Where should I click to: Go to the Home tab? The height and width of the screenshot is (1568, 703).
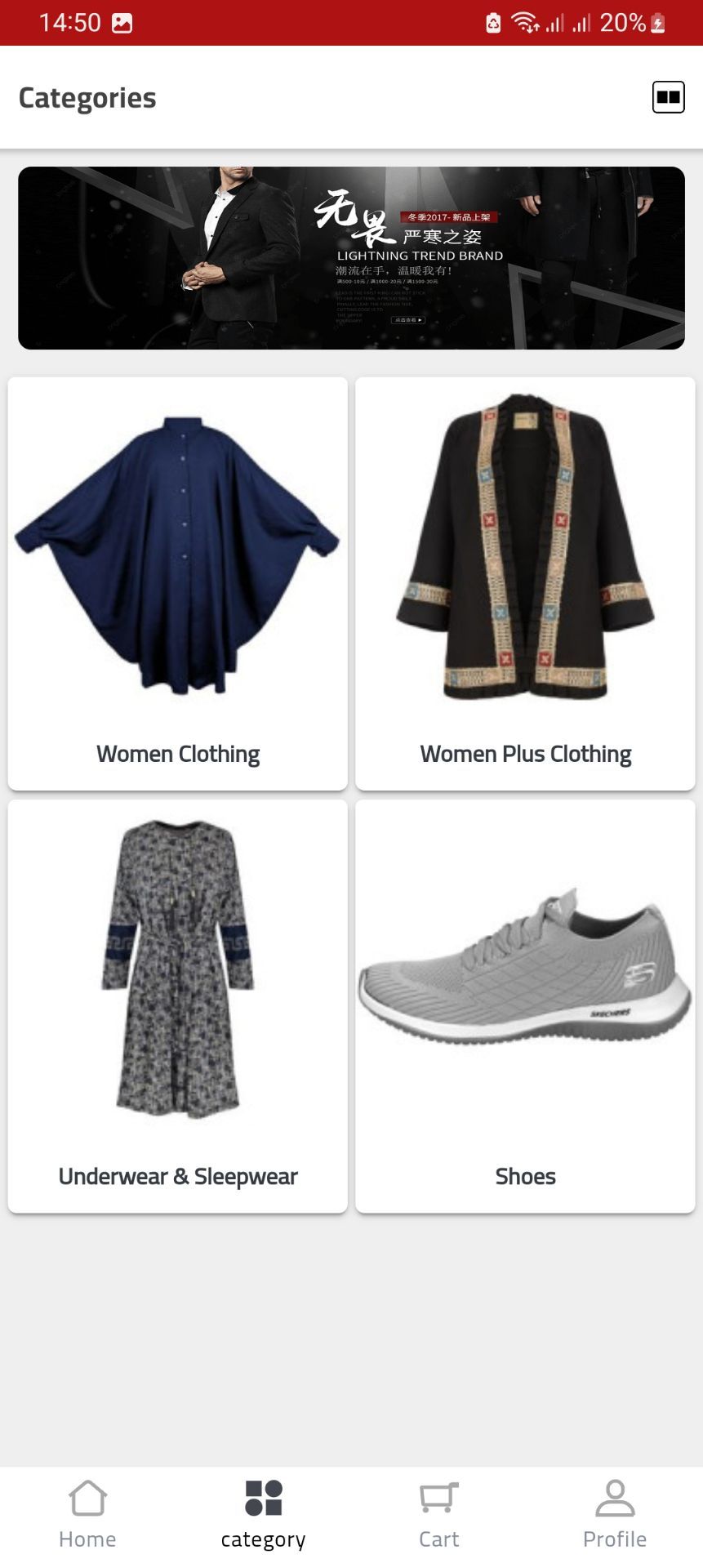pos(87,1516)
